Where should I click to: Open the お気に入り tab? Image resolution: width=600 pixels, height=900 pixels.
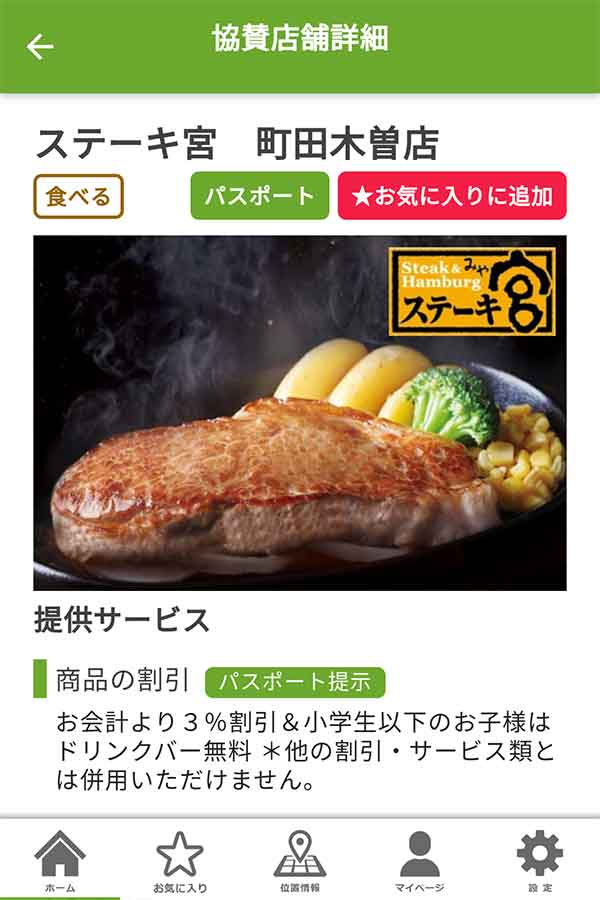180,861
